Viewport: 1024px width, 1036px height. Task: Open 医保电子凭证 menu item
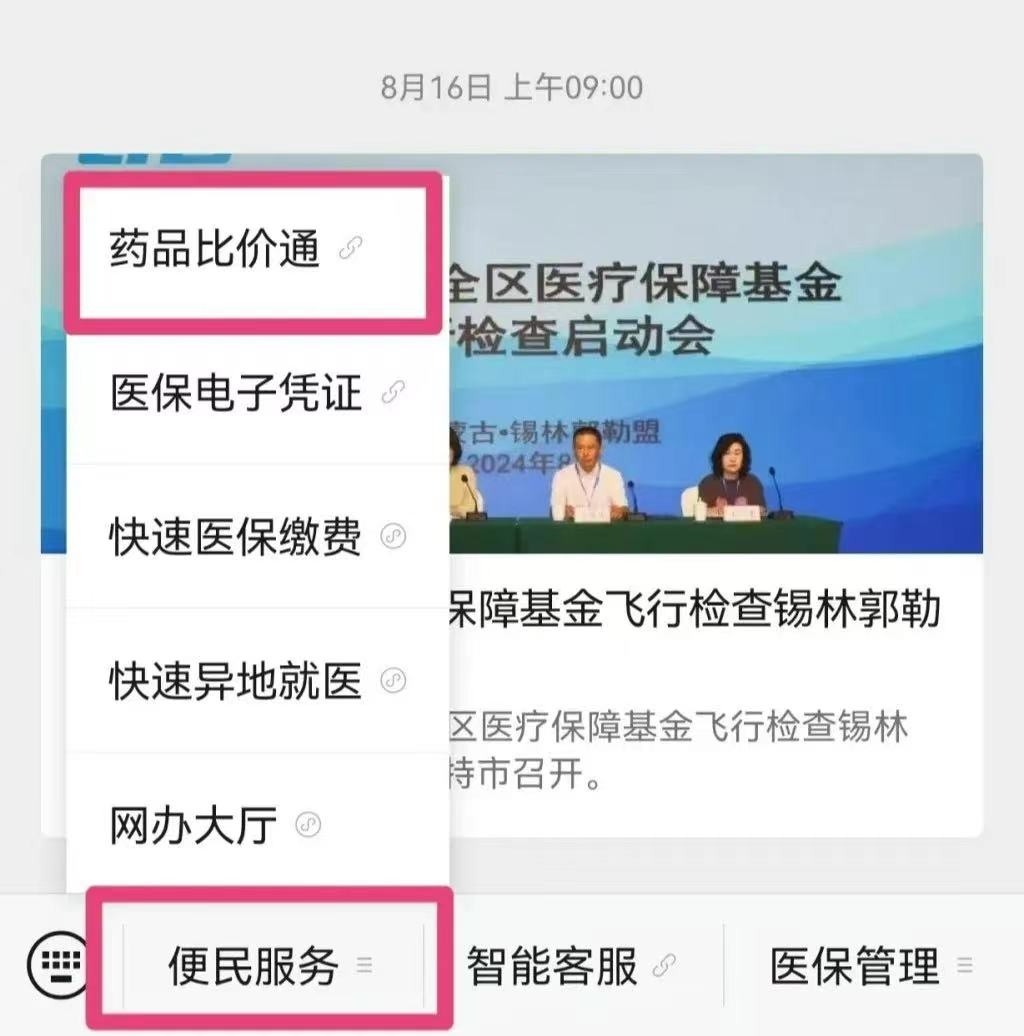click(255, 393)
